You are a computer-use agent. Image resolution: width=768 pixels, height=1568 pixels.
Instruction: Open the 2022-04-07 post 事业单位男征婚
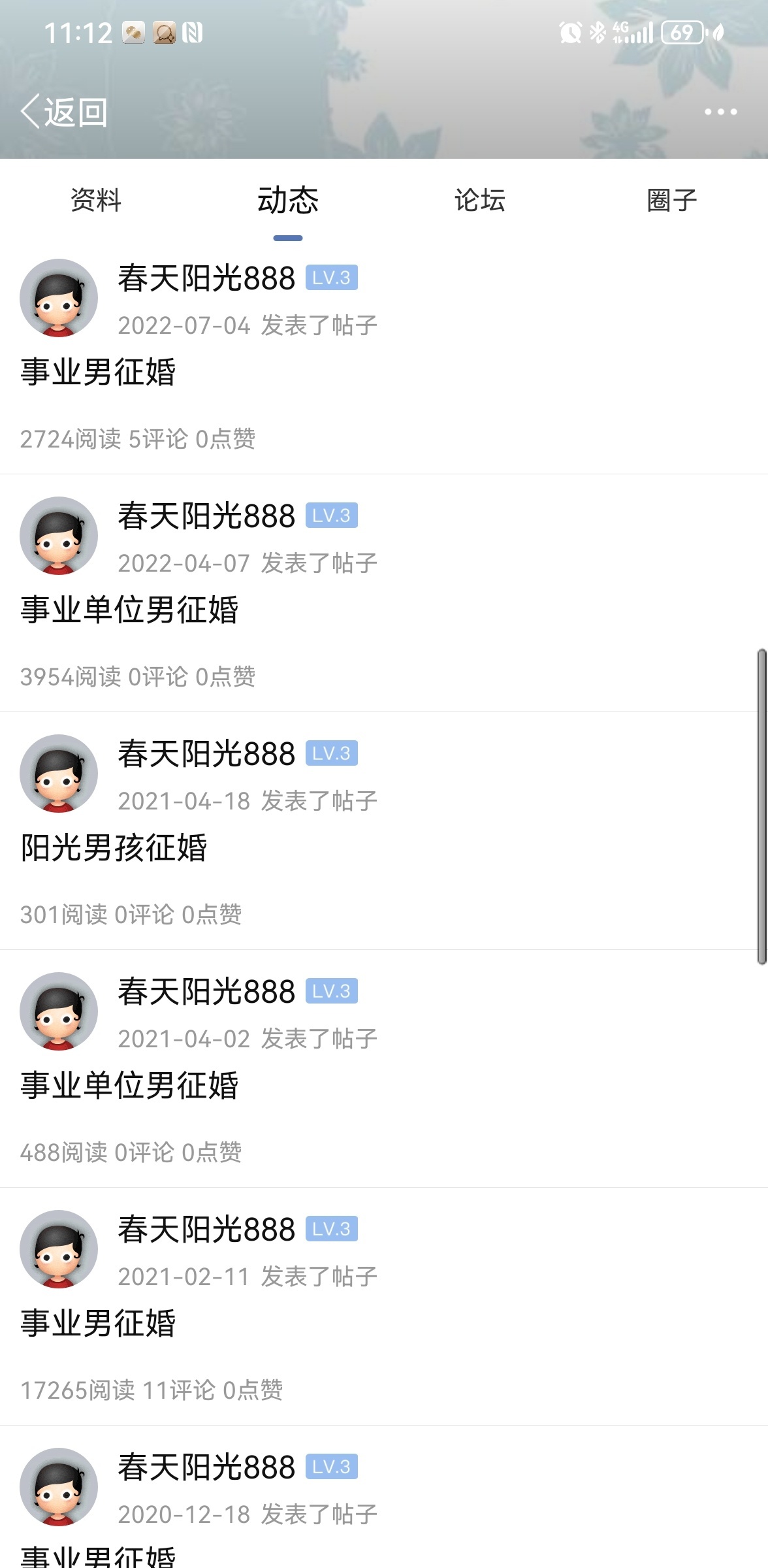129,610
